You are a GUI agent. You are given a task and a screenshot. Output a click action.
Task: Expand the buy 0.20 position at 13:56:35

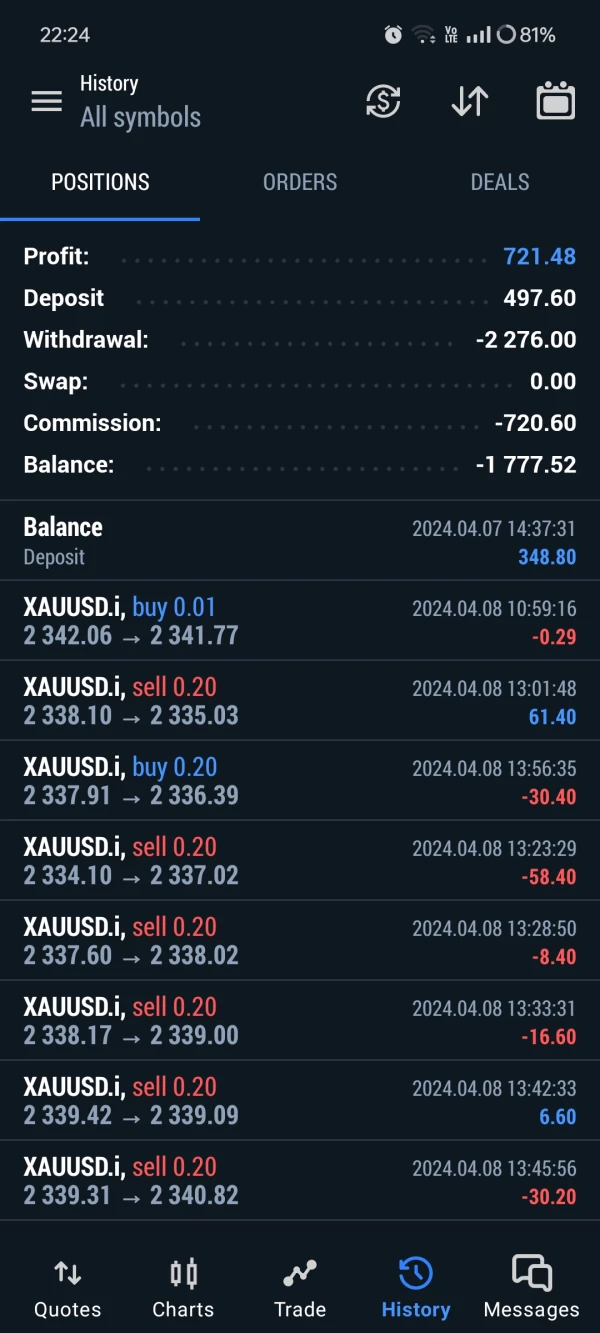click(x=300, y=781)
